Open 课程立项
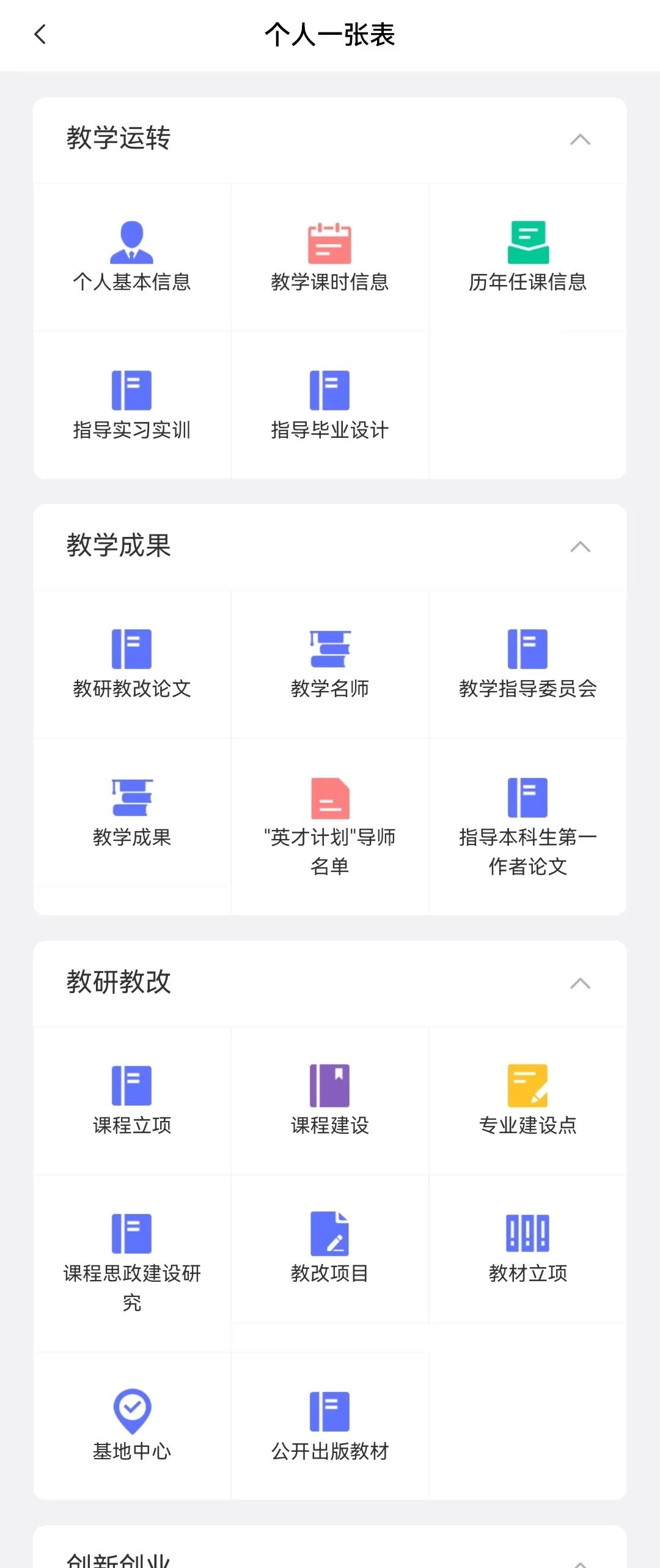660x1568 pixels. (x=132, y=1100)
